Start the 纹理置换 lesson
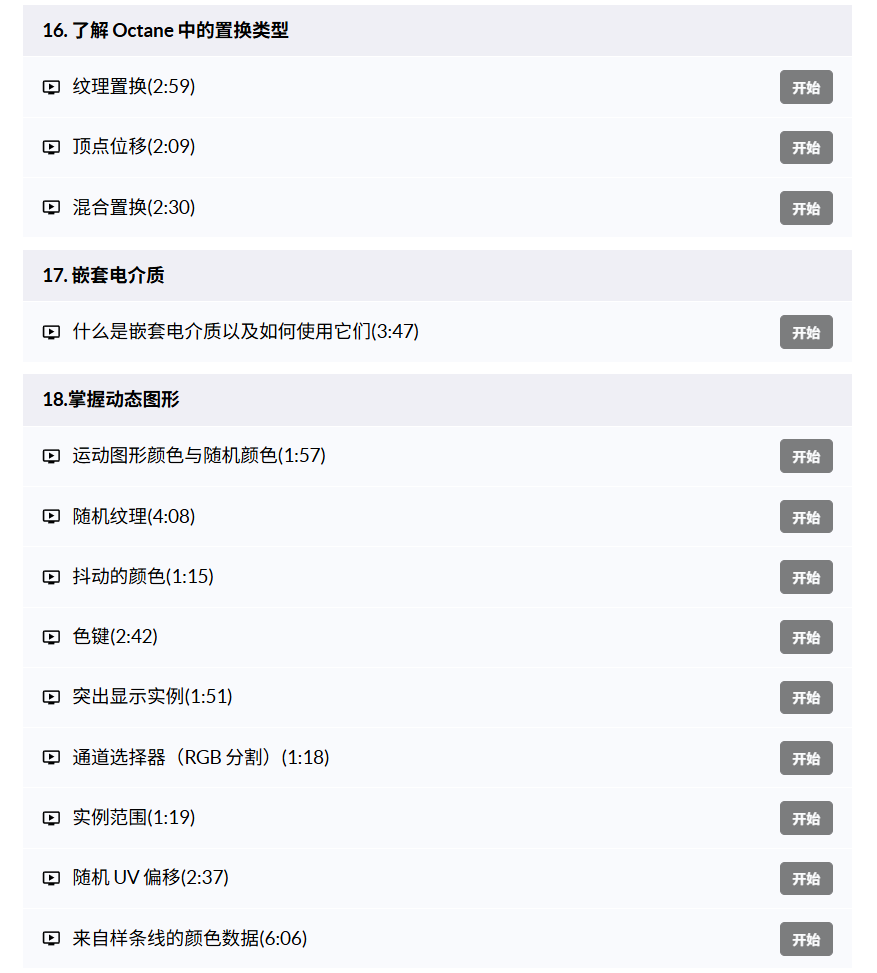The image size is (877, 973). click(806, 87)
